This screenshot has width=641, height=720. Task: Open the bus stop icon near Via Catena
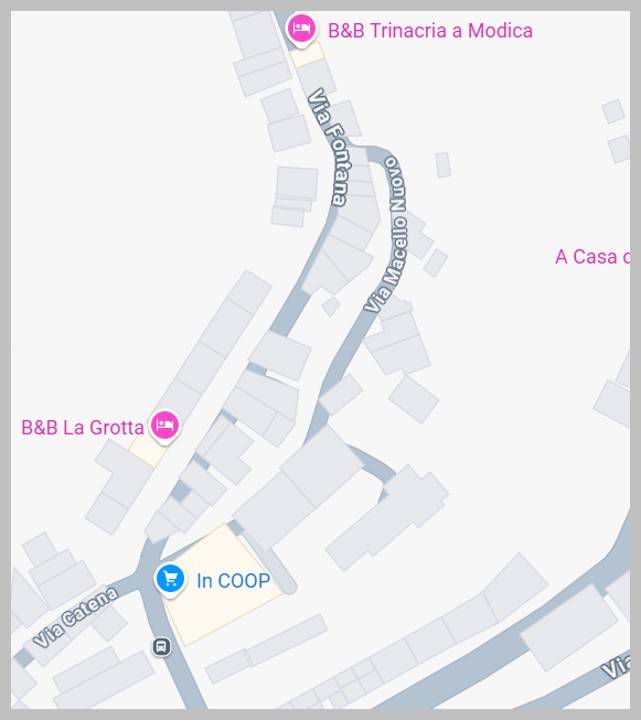(161, 647)
